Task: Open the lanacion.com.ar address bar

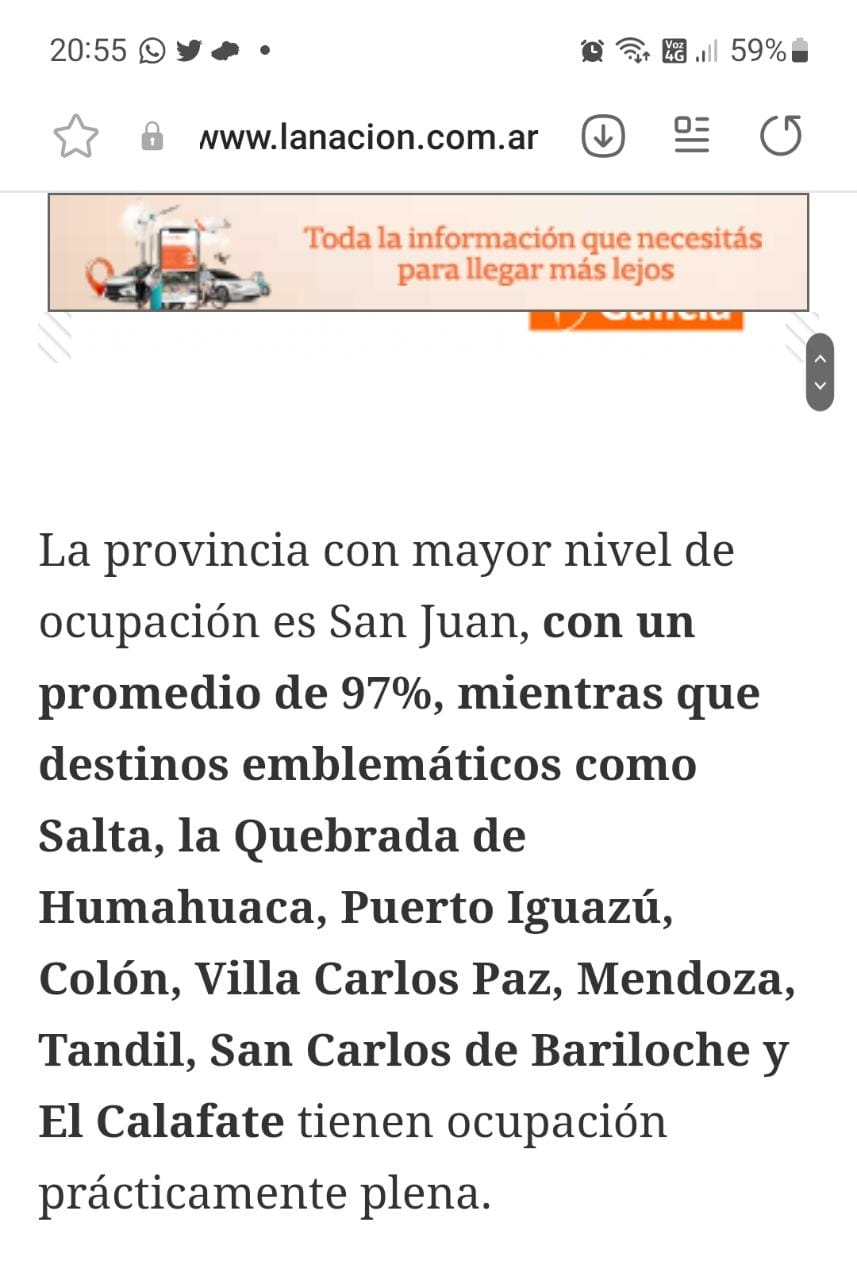Action: click(x=368, y=137)
